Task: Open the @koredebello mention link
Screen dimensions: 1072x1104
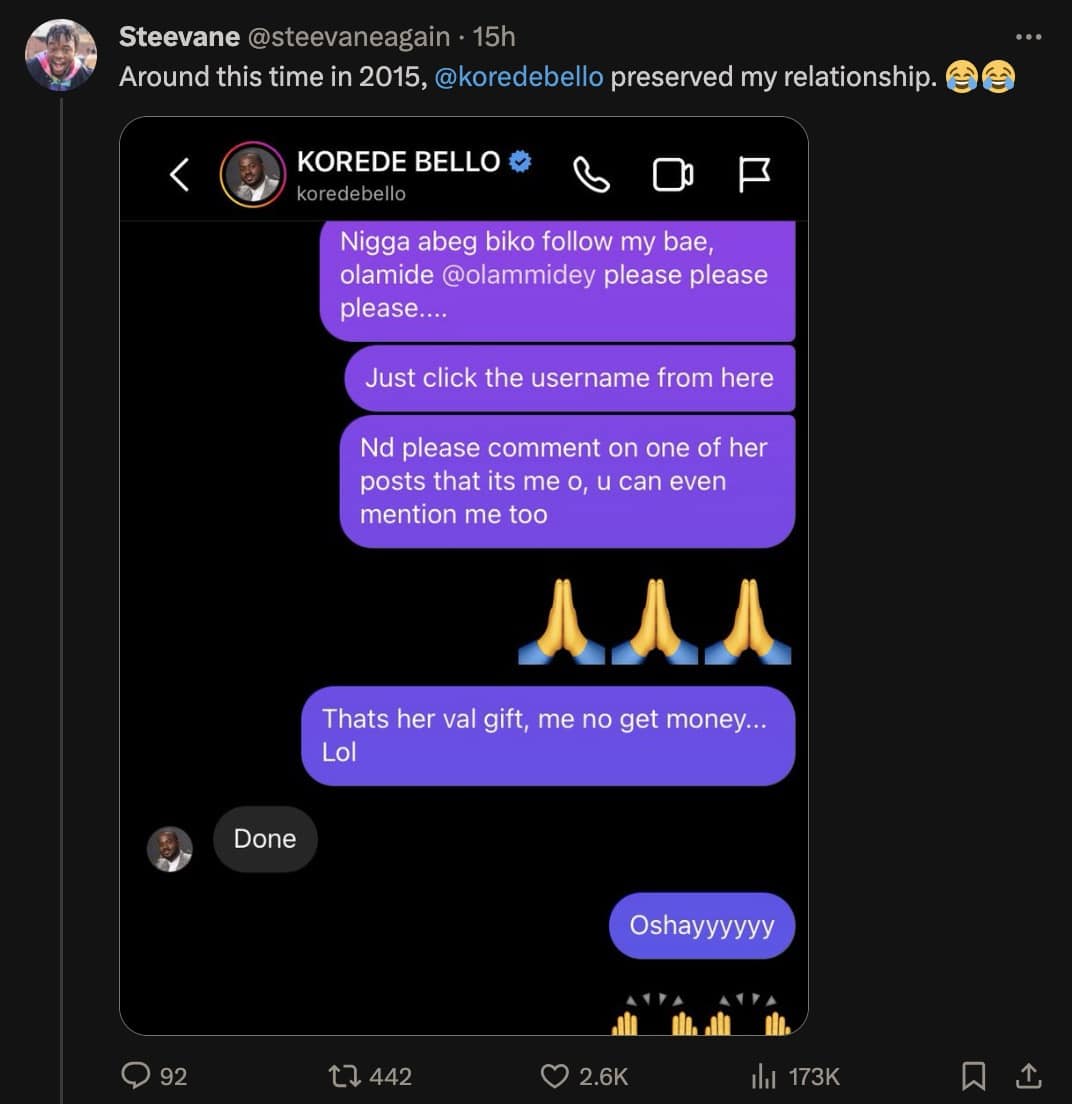Action: coord(519,76)
